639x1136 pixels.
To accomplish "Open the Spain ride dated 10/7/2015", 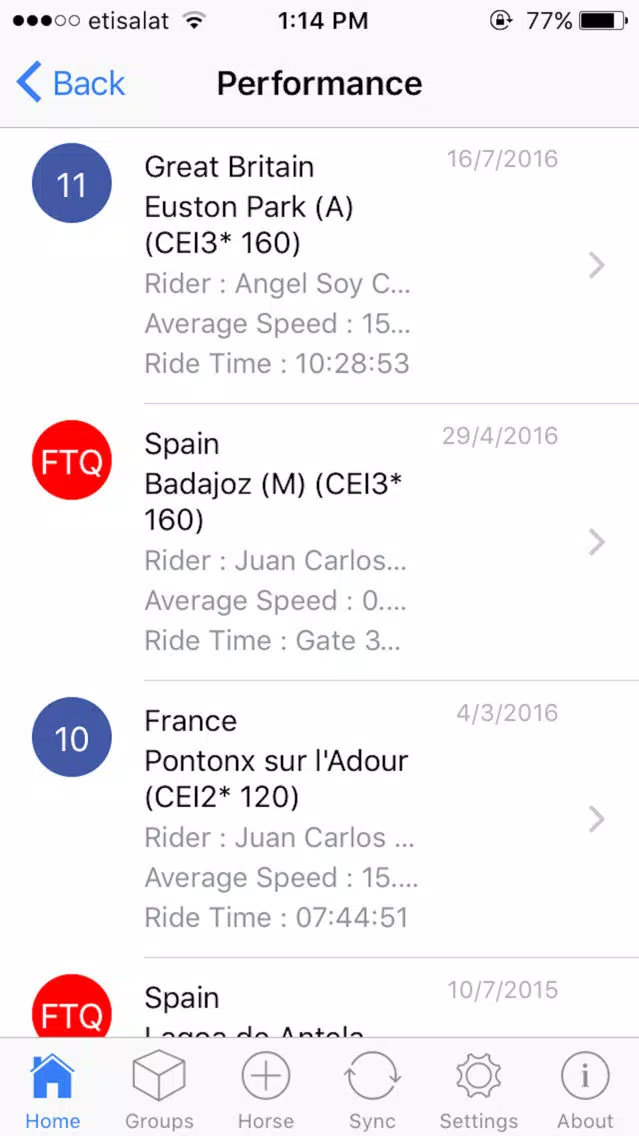I will pyautogui.click(x=320, y=998).
